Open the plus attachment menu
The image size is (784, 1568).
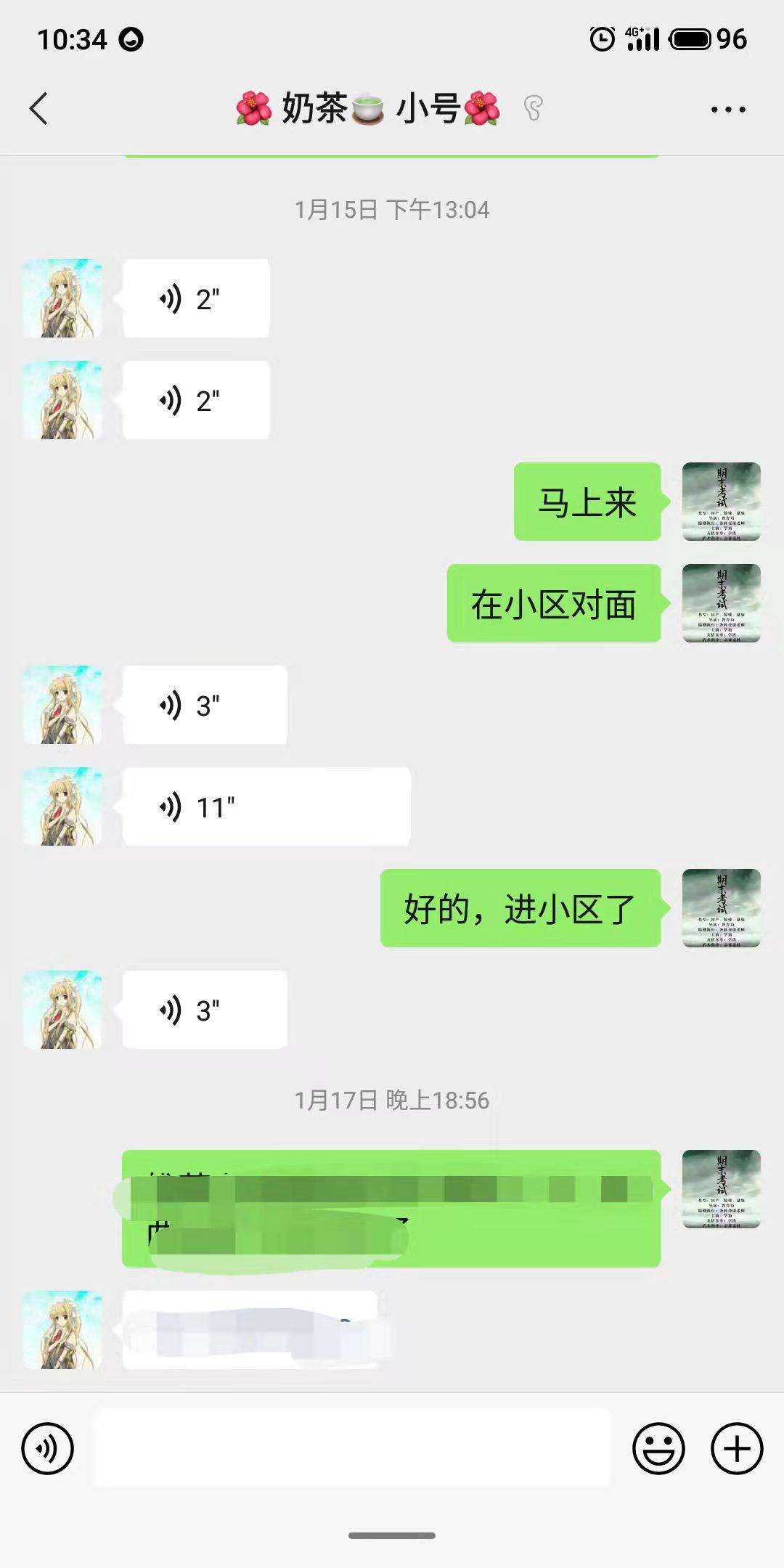pos(737,1449)
